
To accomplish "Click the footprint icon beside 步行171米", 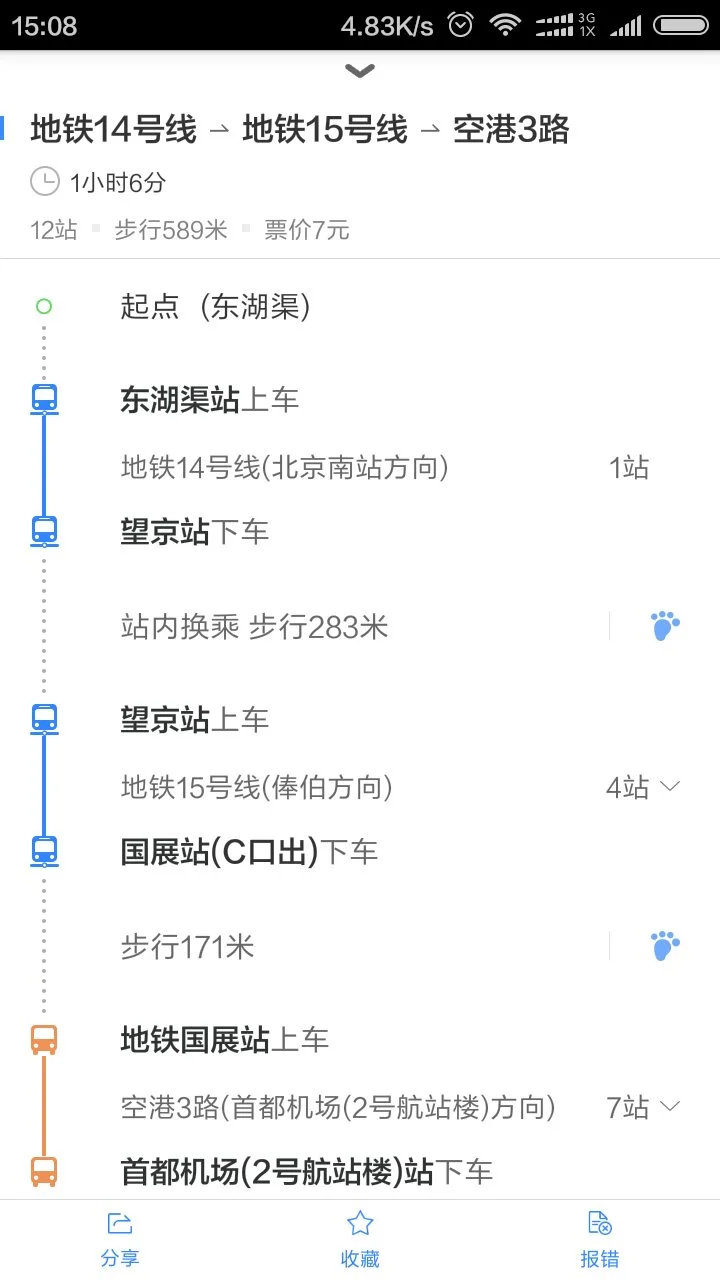I will coord(663,945).
